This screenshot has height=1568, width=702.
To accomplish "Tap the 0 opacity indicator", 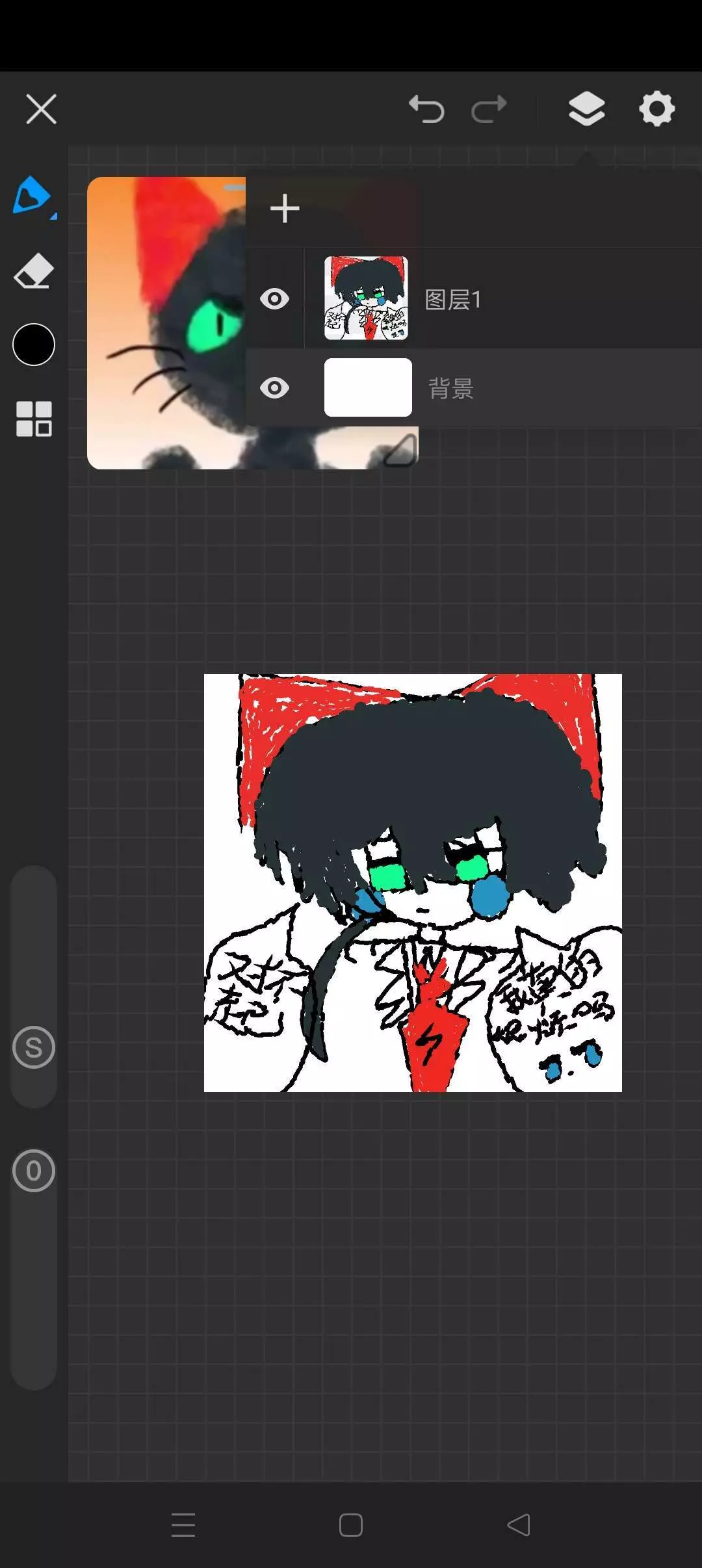I will pyautogui.click(x=34, y=1171).
